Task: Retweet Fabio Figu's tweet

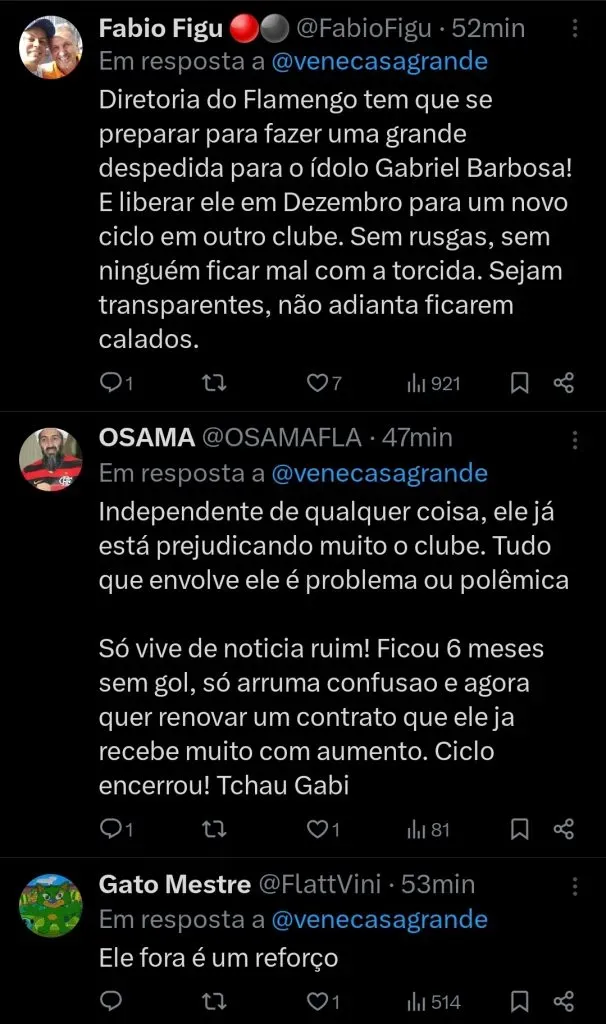Action: click(x=214, y=382)
